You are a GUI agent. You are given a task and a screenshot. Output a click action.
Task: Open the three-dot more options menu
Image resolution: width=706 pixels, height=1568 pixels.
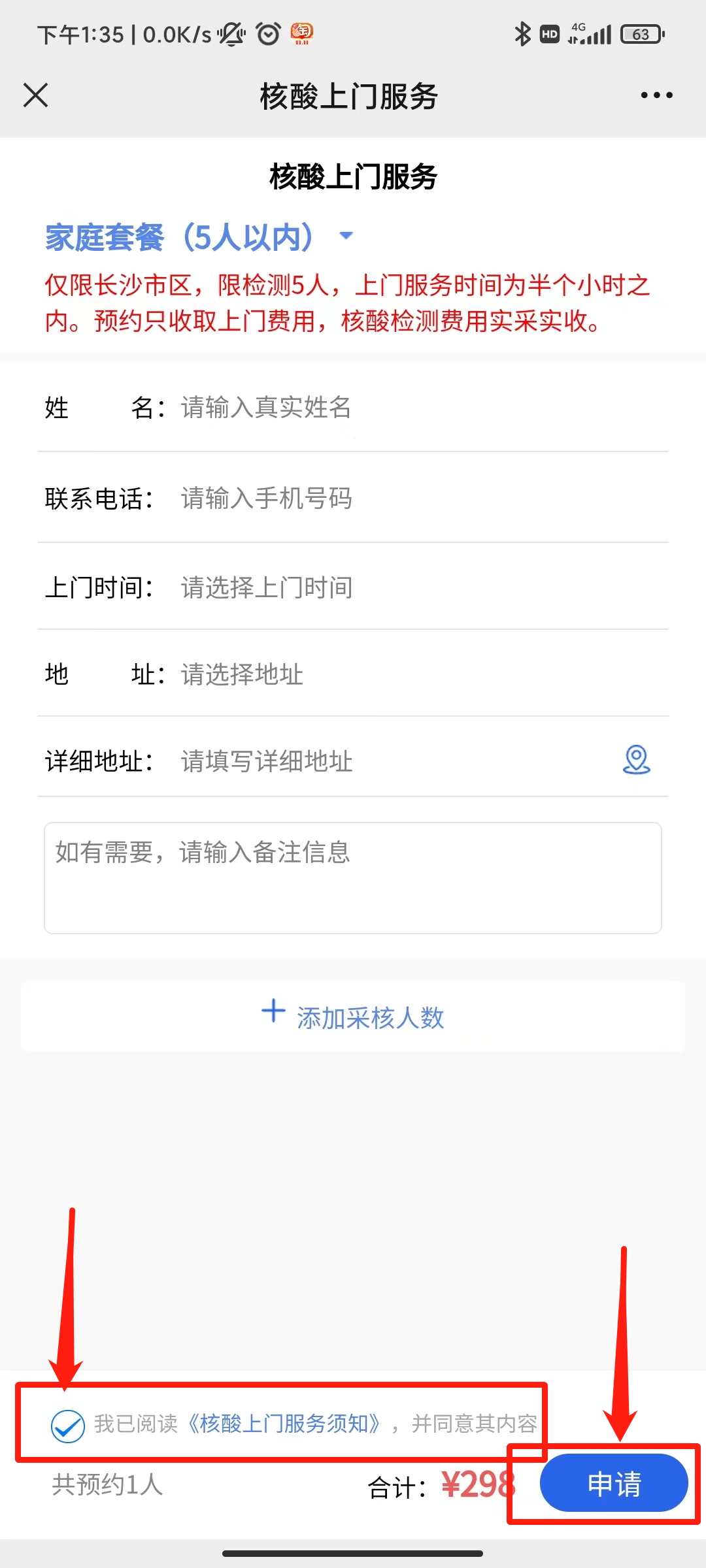[656, 95]
